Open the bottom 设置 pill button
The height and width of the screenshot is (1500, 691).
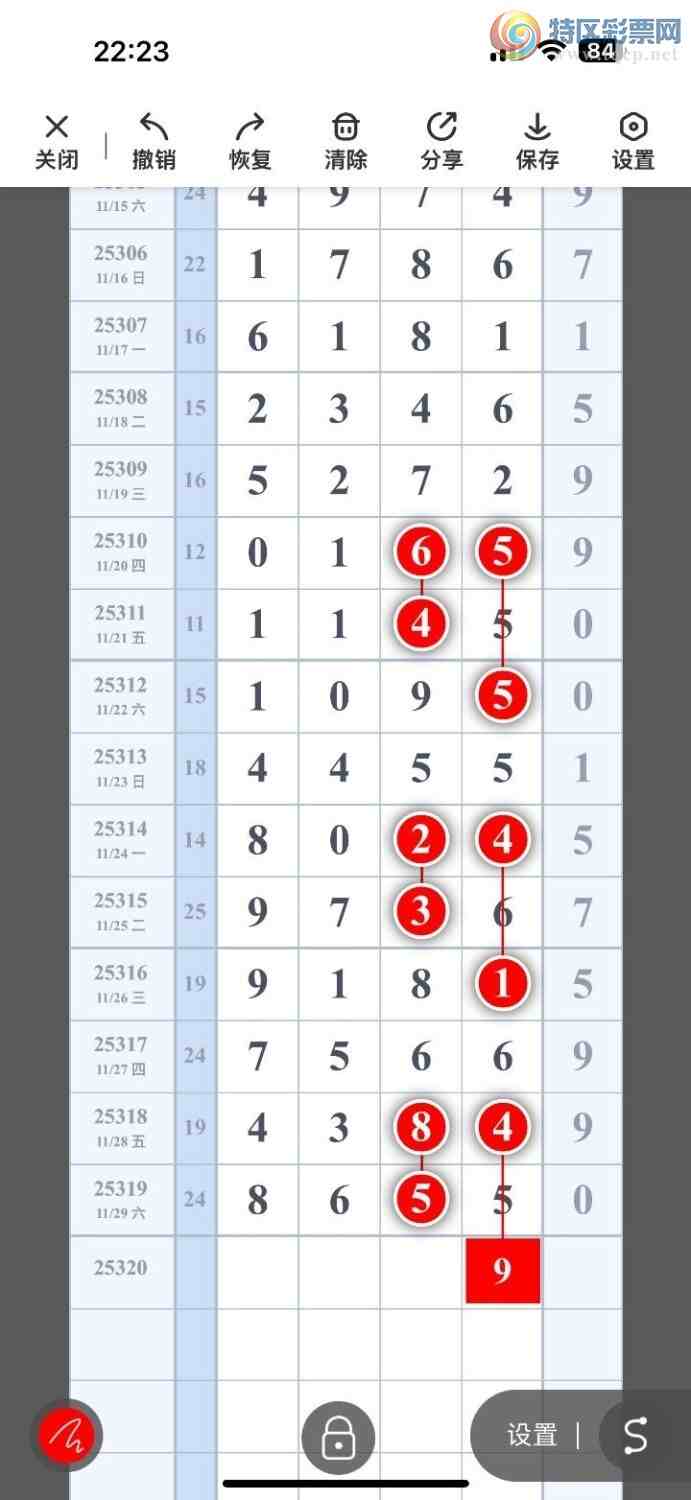[532, 1436]
